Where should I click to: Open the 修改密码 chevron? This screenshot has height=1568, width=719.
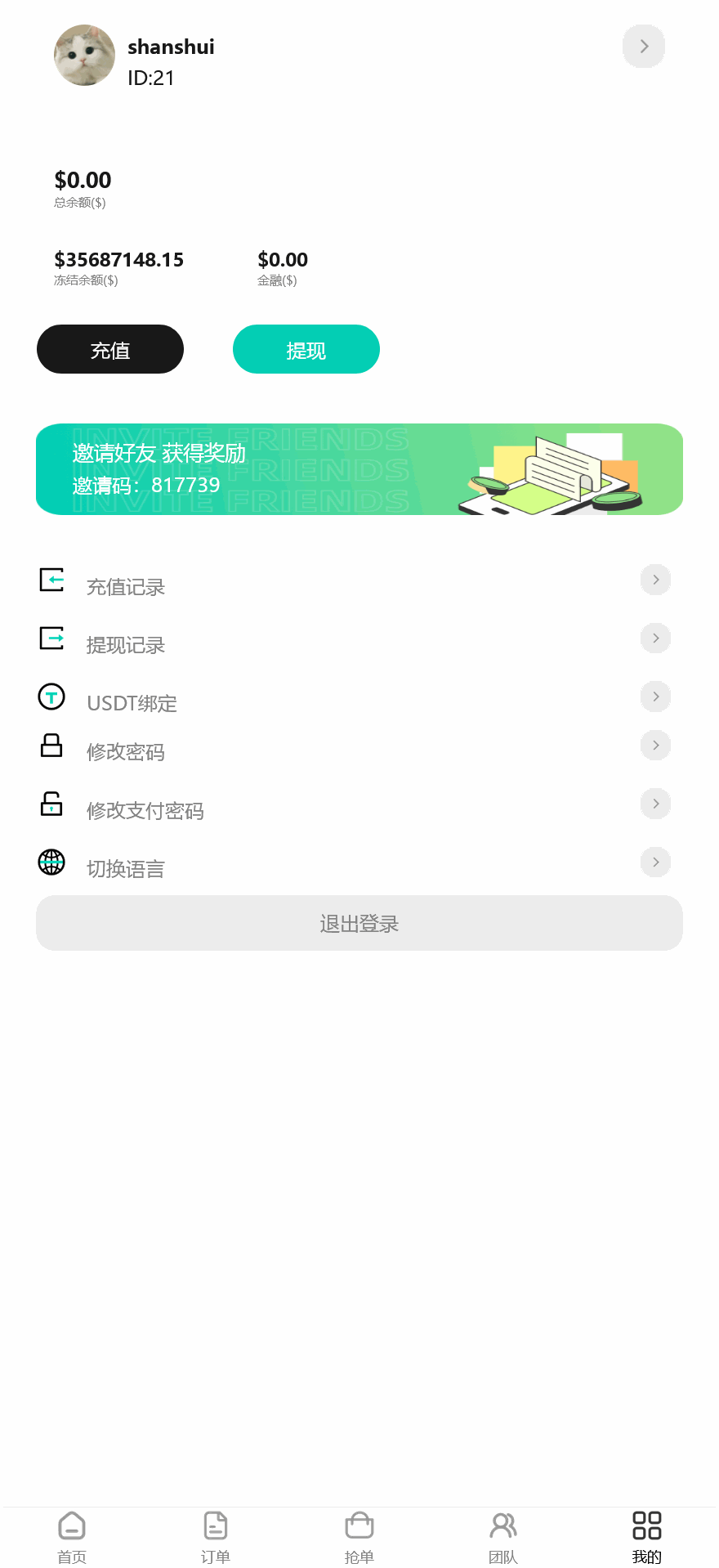point(655,745)
